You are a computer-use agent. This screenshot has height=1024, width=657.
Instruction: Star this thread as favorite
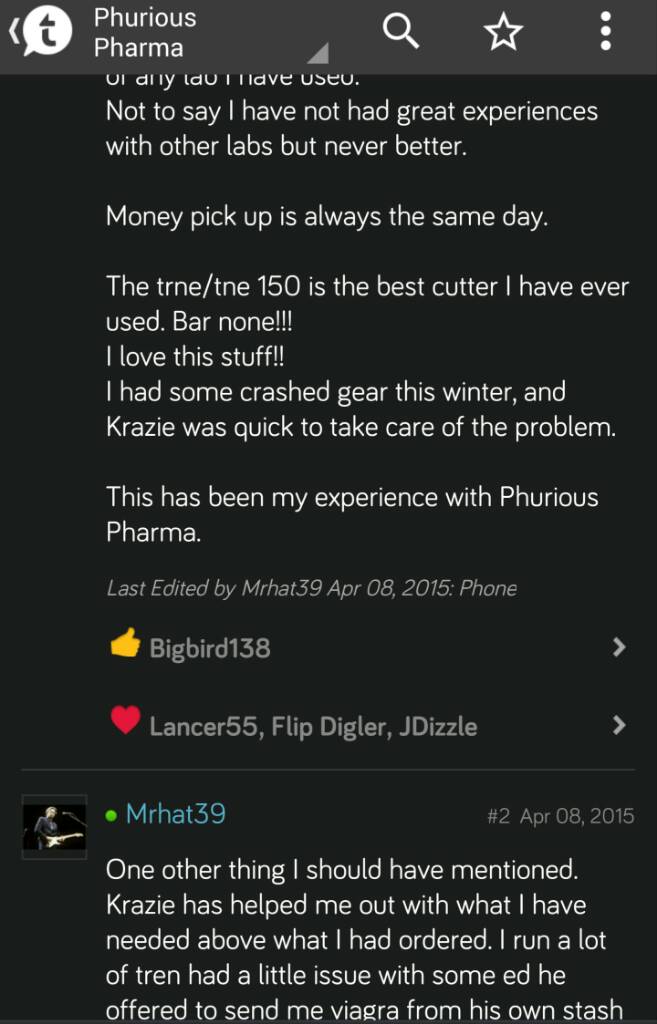tap(503, 33)
